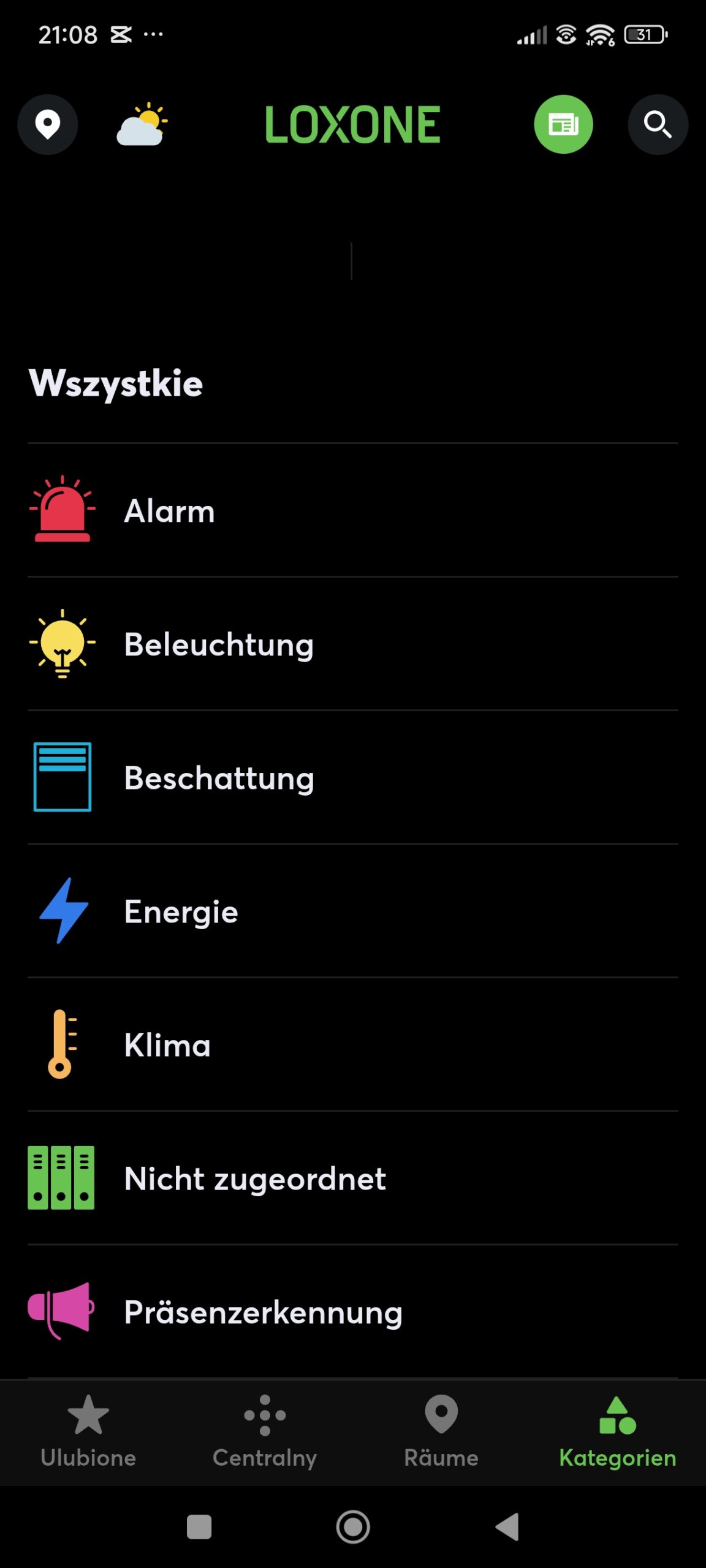Screen dimensions: 706x1568
Task: Click the green Nicht zugeordnet binders icon
Action: click(61, 1178)
